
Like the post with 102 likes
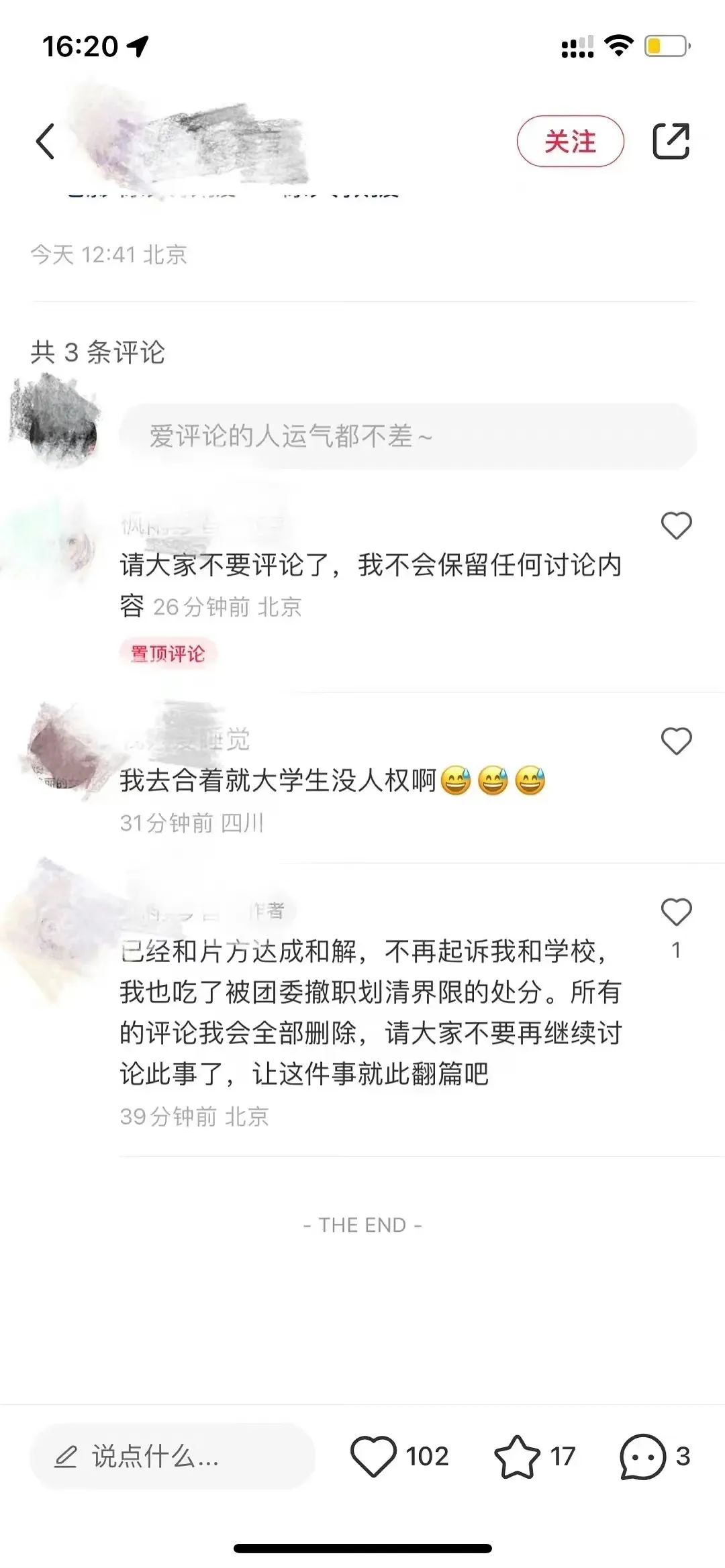[374, 1456]
